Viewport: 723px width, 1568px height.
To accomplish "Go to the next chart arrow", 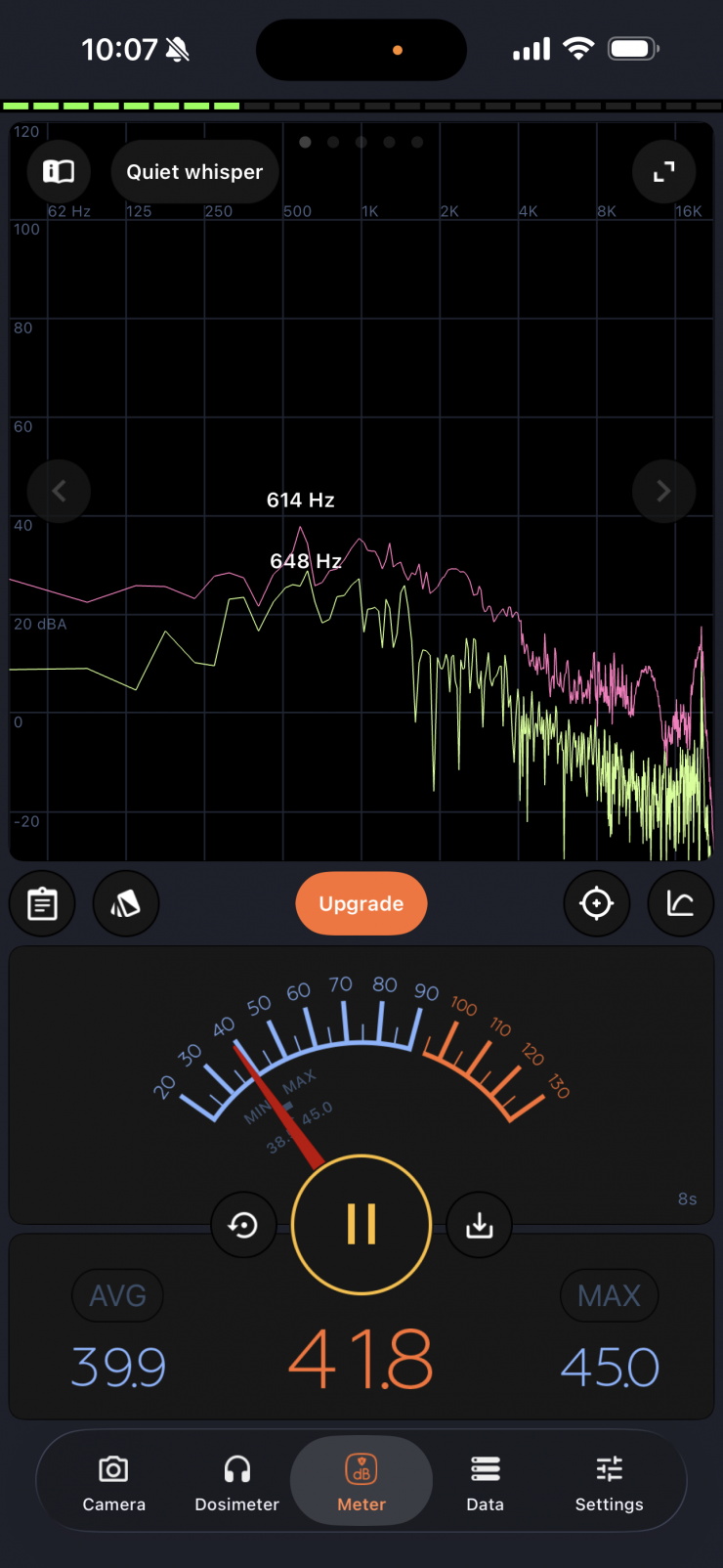I will (664, 491).
